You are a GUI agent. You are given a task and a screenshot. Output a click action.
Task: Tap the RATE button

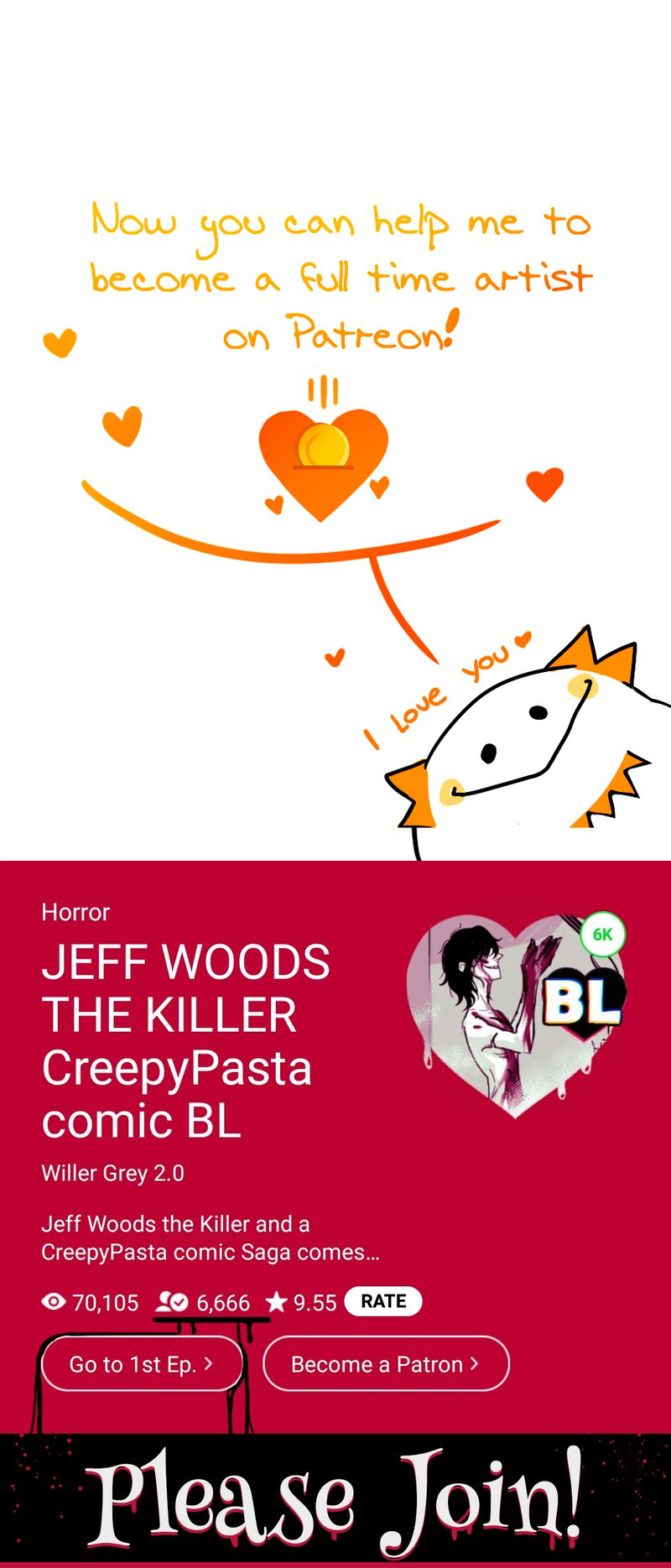pyautogui.click(x=383, y=1301)
